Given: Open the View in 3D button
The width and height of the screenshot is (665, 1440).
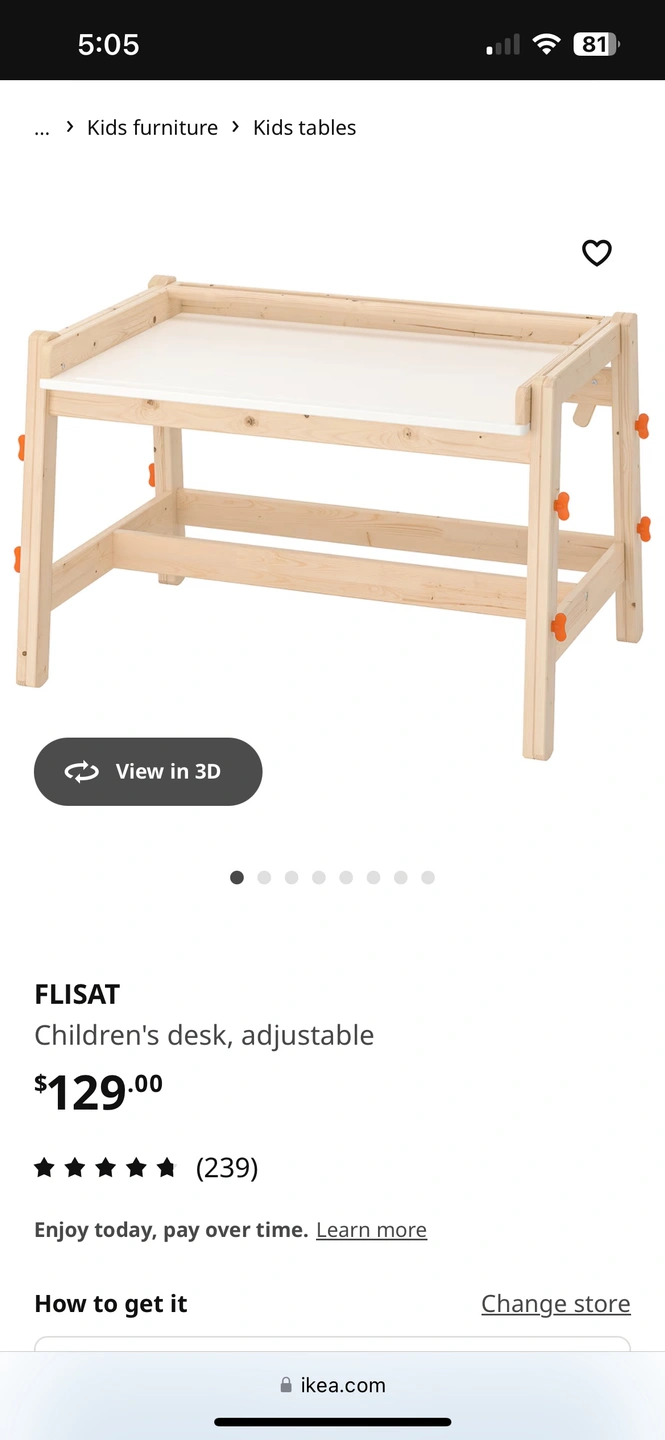Looking at the screenshot, I should 148,771.
